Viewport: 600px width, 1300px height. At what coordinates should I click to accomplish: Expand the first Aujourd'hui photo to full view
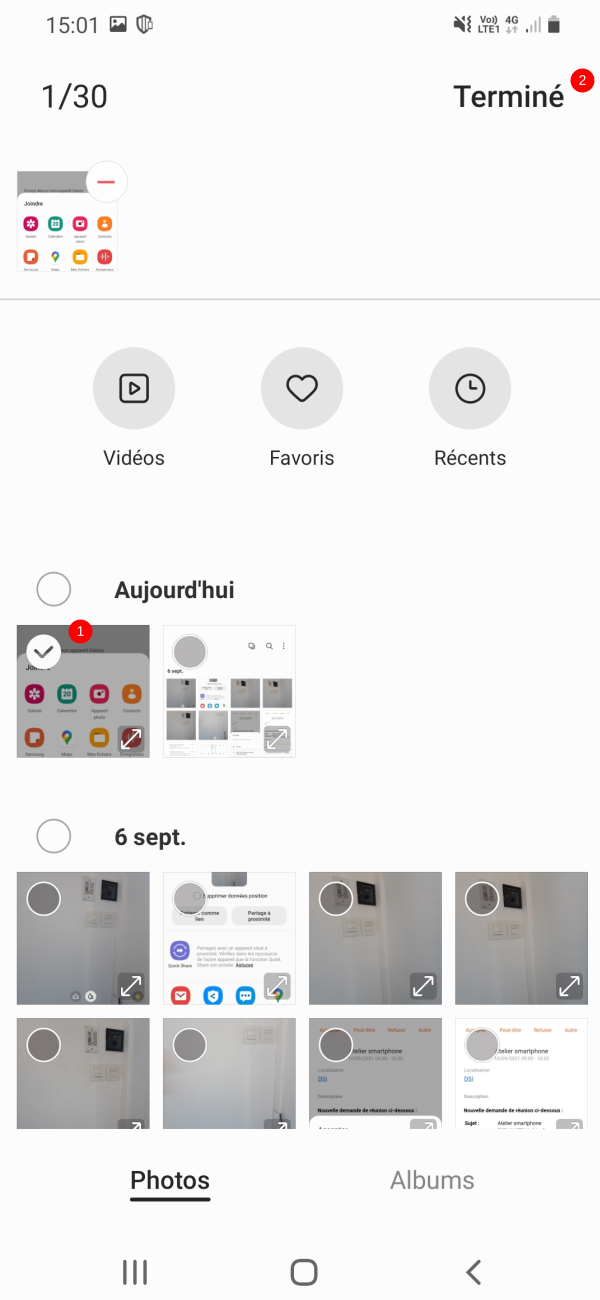click(131, 740)
